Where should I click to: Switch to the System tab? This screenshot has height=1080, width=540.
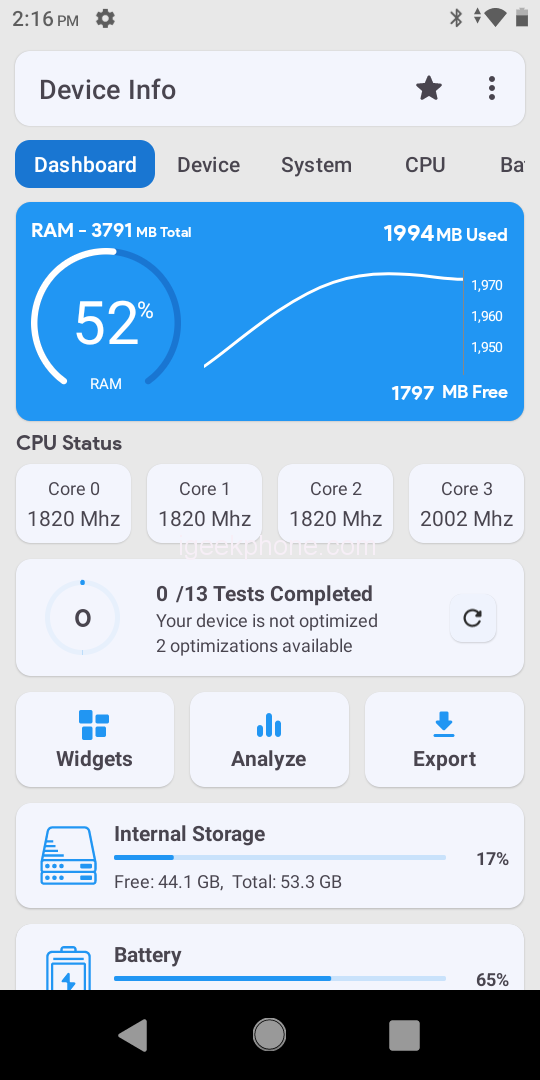point(316,165)
